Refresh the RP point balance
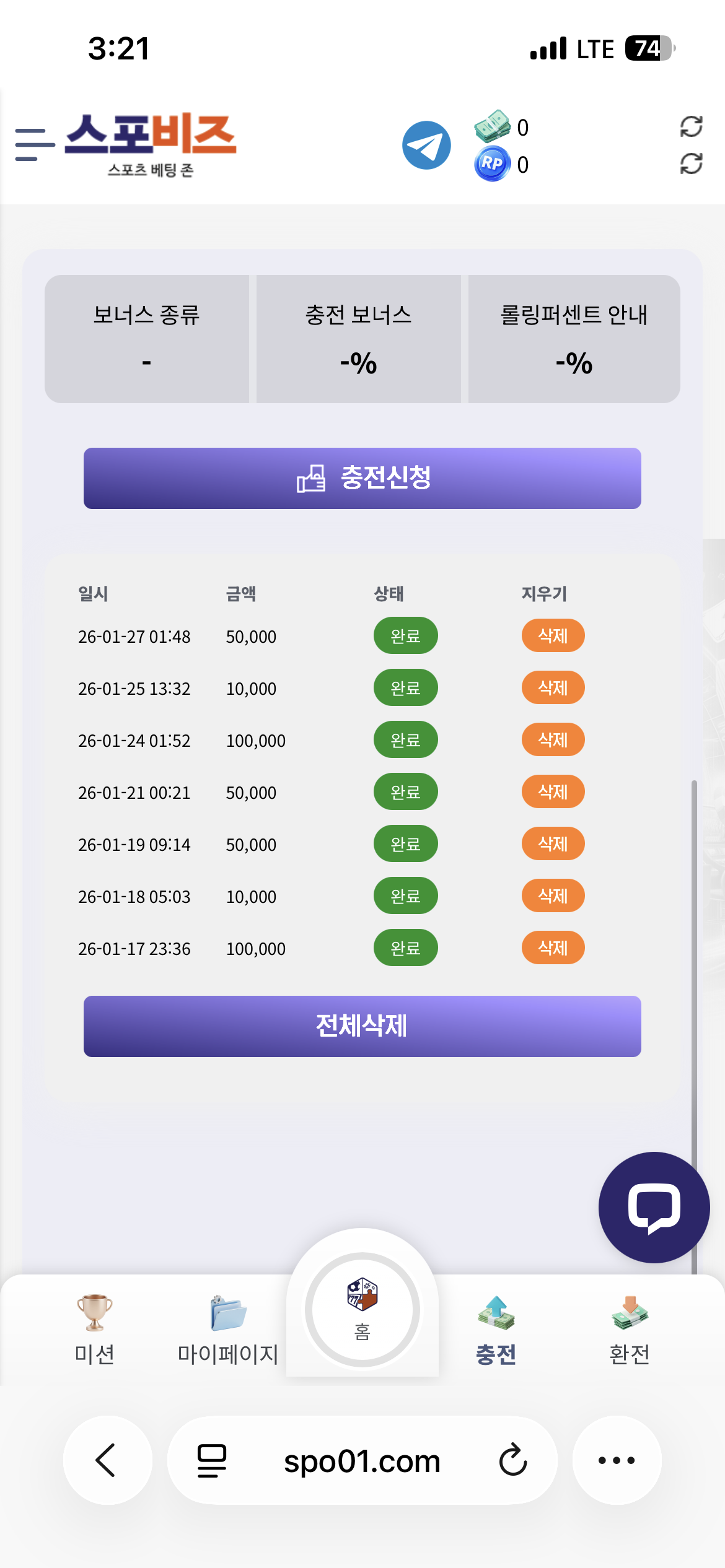The image size is (725, 1568). tap(691, 164)
